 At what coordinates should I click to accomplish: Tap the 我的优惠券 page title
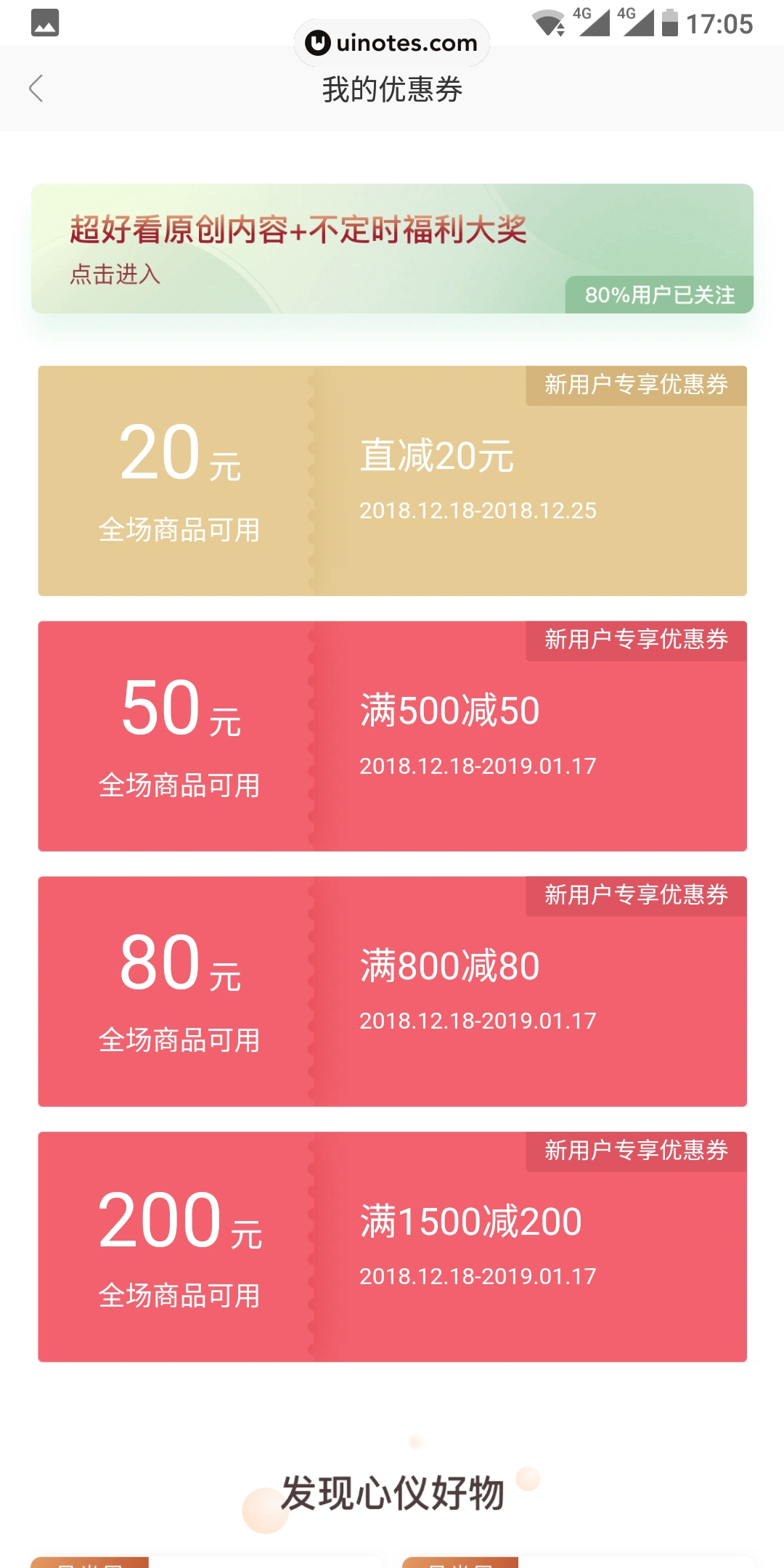pyautogui.click(x=392, y=89)
